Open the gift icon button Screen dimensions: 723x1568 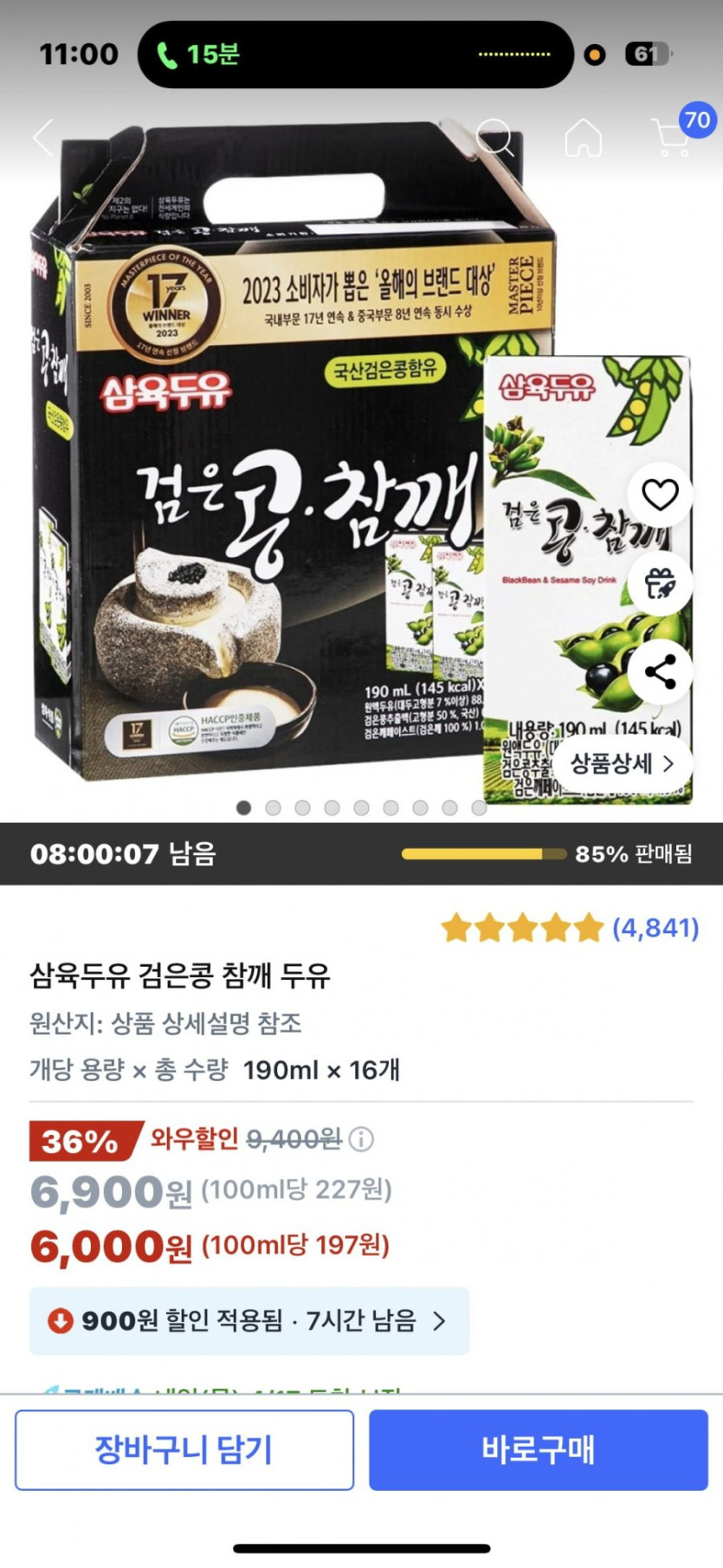tap(660, 583)
